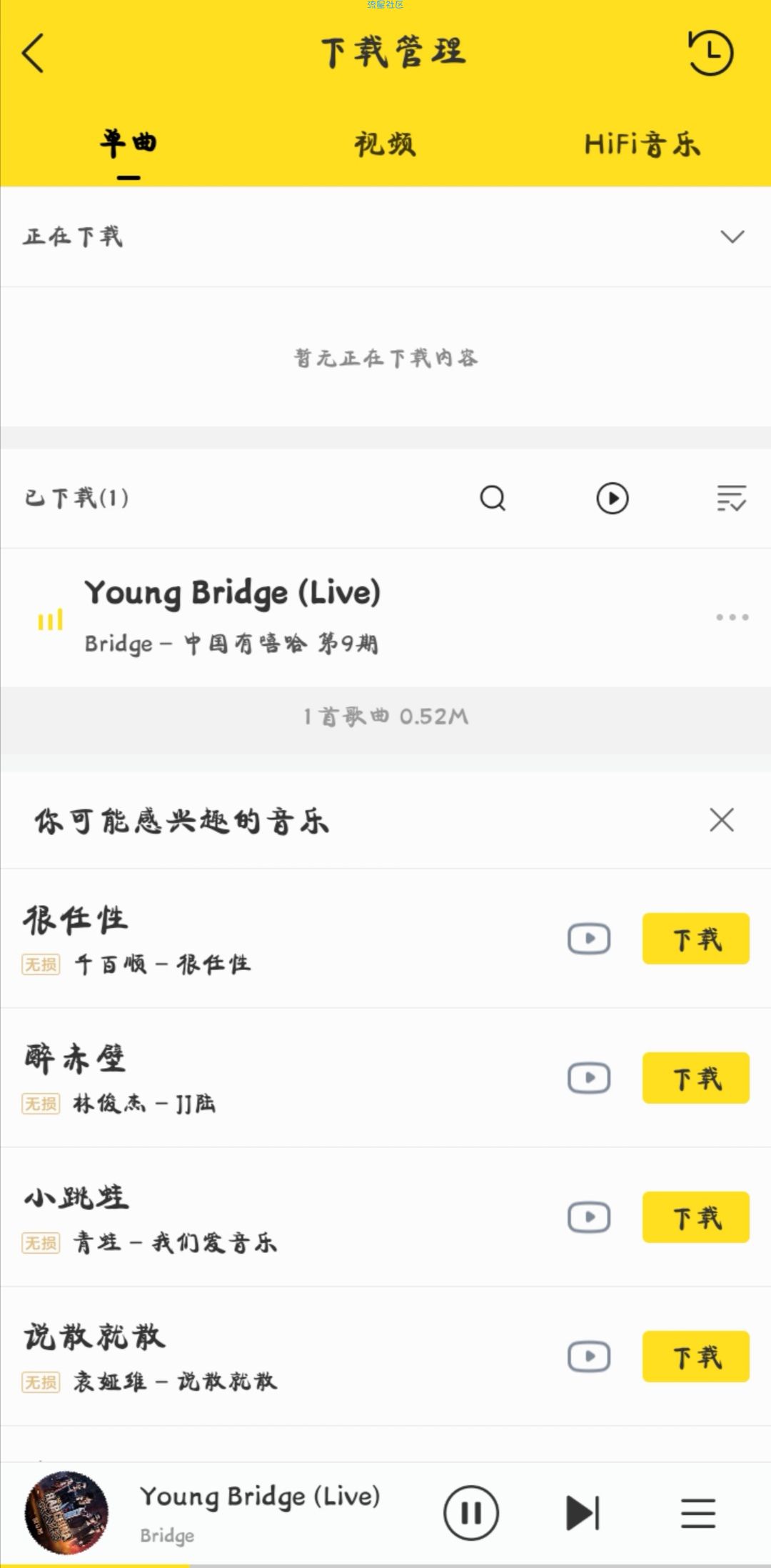Pause the currently playing song
Screen dimensions: 771x1568
click(x=471, y=1512)
